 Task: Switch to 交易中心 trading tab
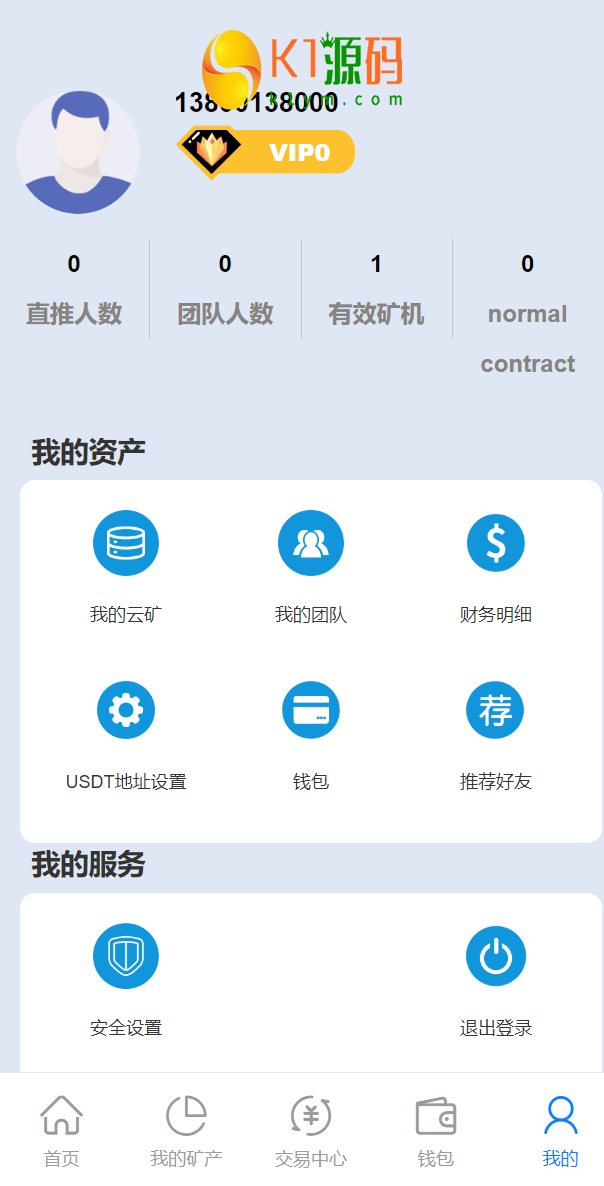tap(311, 1130)
